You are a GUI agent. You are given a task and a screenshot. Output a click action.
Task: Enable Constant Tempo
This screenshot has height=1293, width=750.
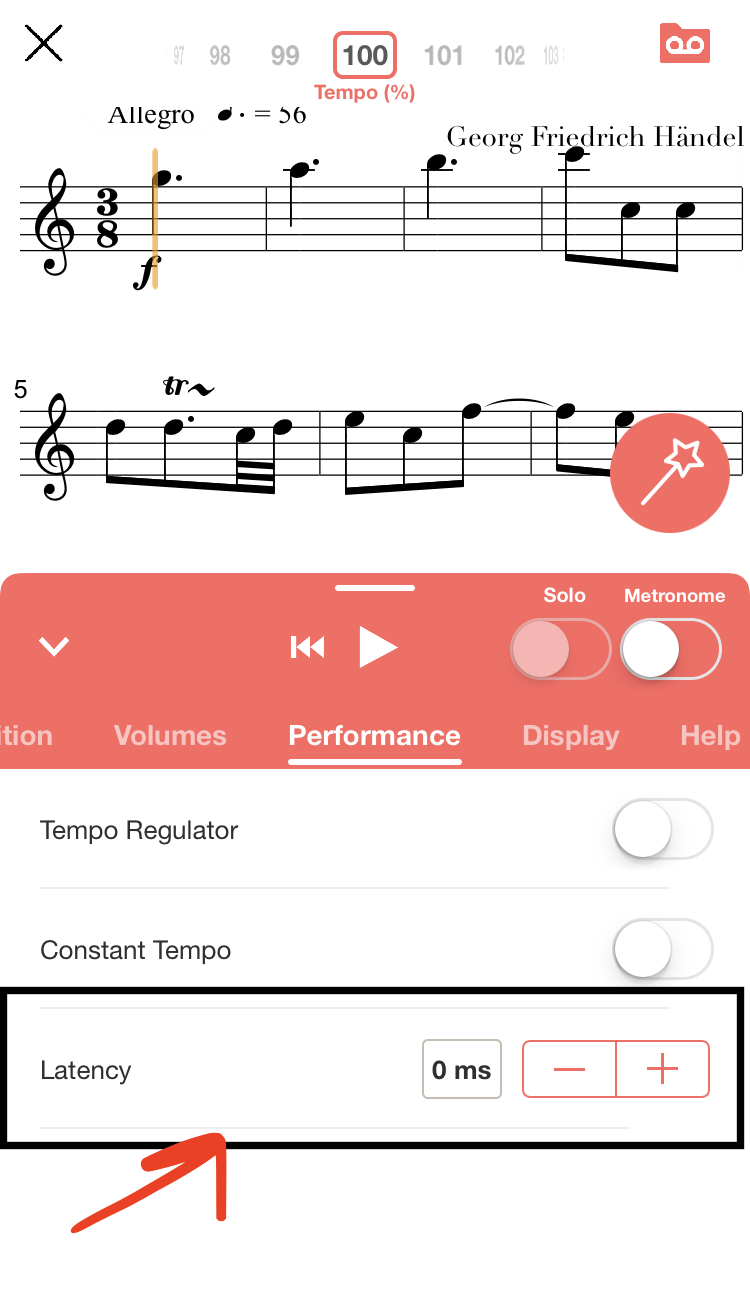coord(661,949)
